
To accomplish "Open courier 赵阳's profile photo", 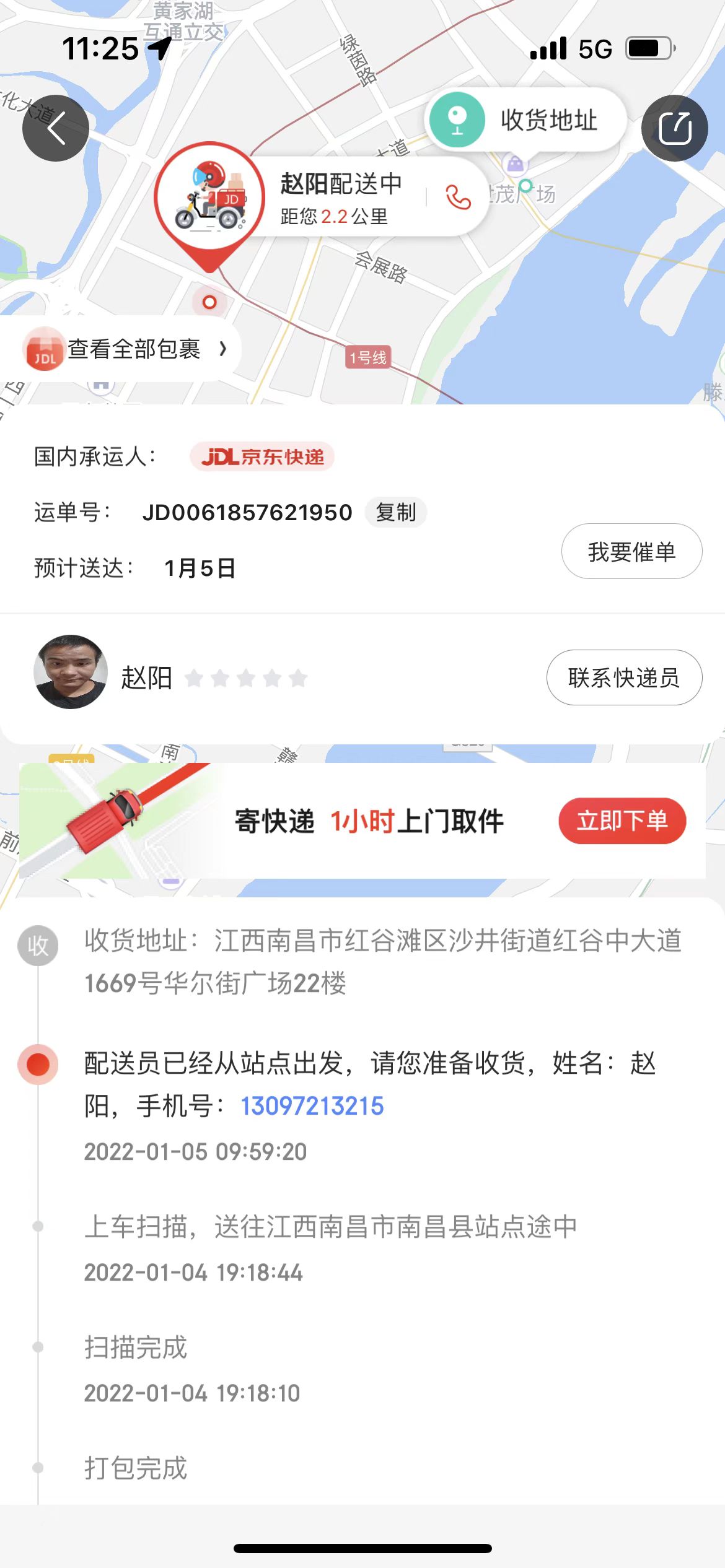I will tap(71, 672).
